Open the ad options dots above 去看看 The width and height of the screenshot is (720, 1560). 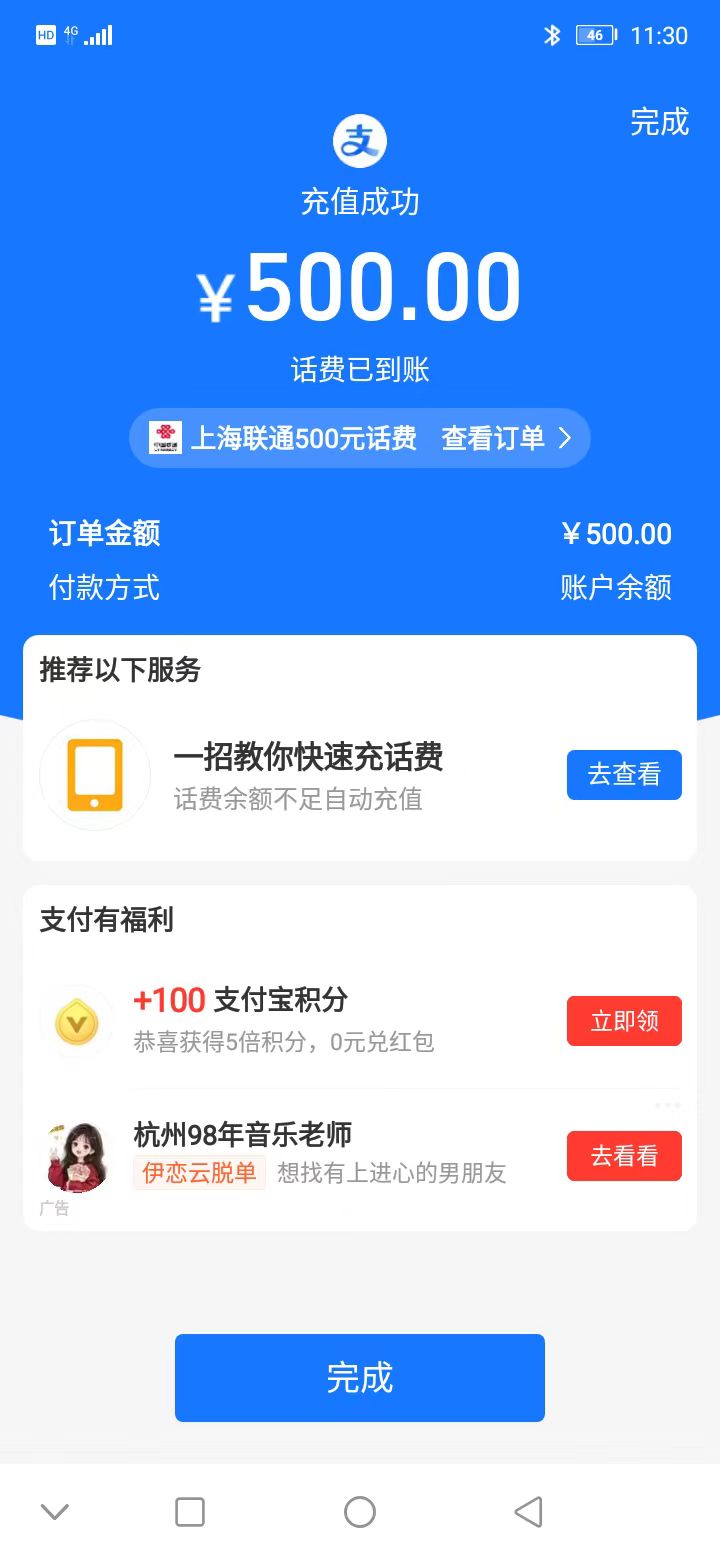667,1105
